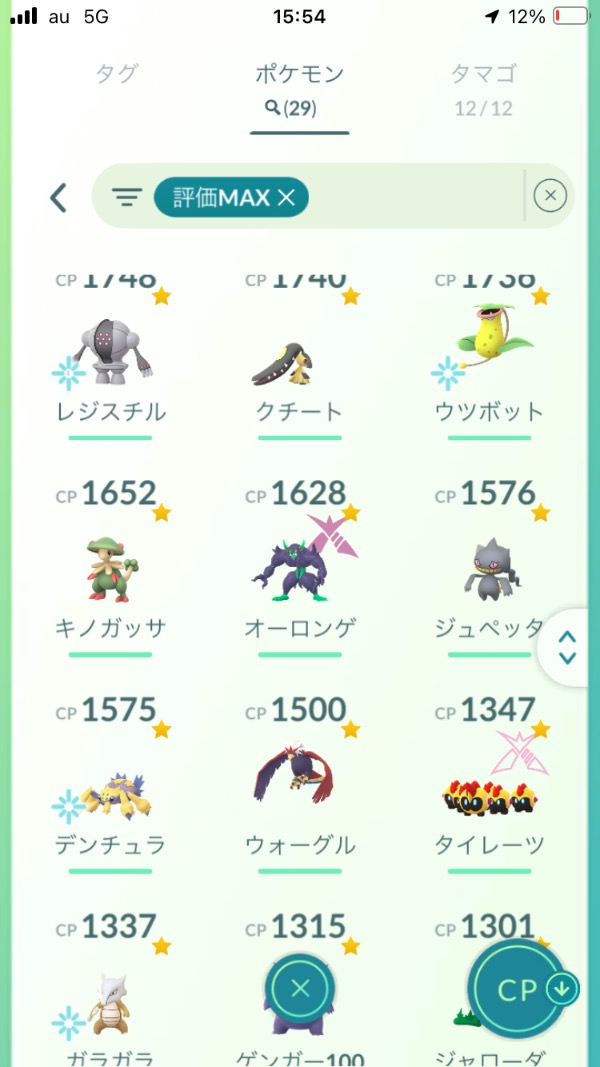Tap the fast scroll handle
The height and width of the screenshot is (1067, 600).
568,647
